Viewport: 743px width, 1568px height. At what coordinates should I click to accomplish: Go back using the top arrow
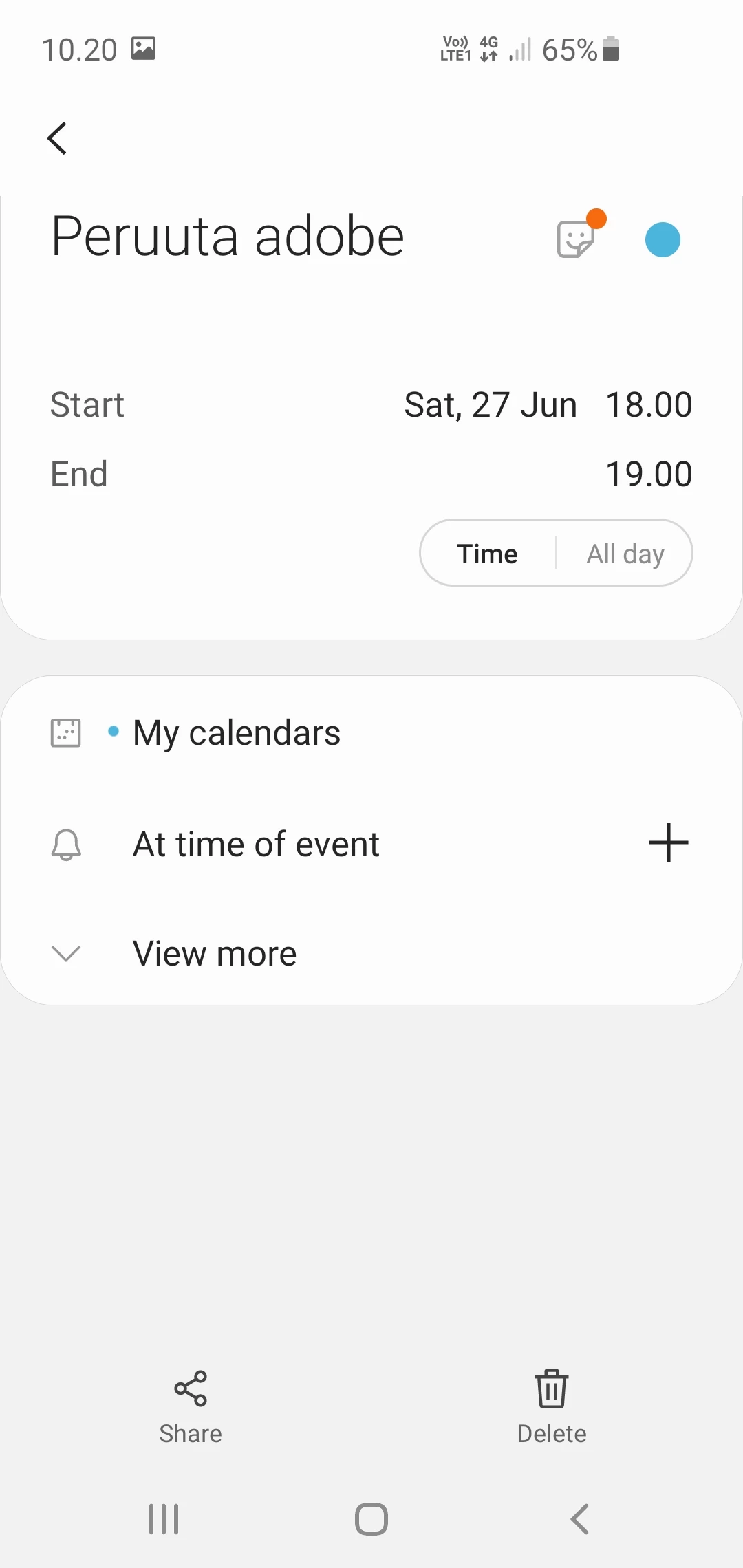click(x=57, y=138)
